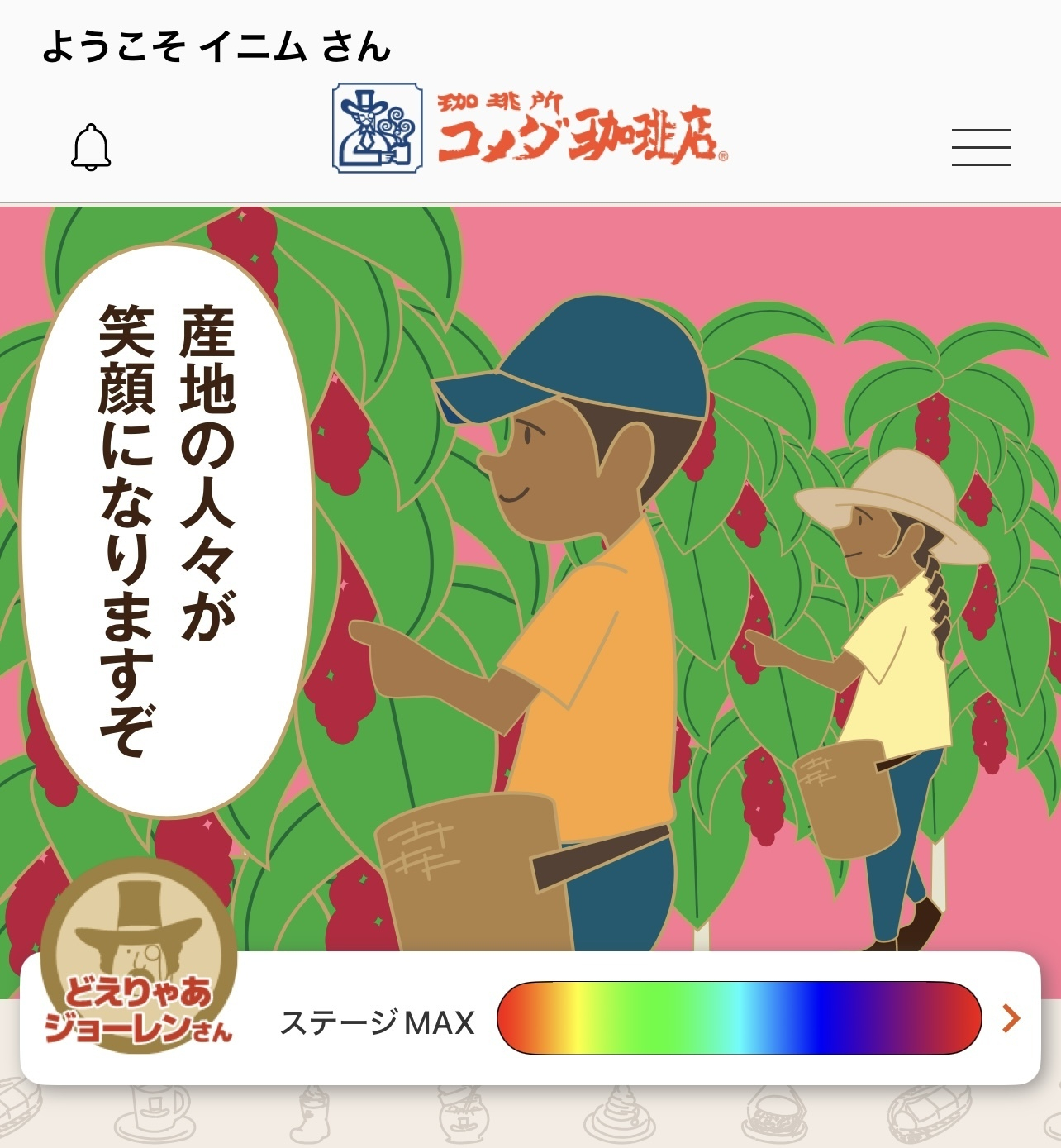This screenshot has width=1061, height=1148.
Task: Open the notifications bell
Action: click(x=91, y=148)
